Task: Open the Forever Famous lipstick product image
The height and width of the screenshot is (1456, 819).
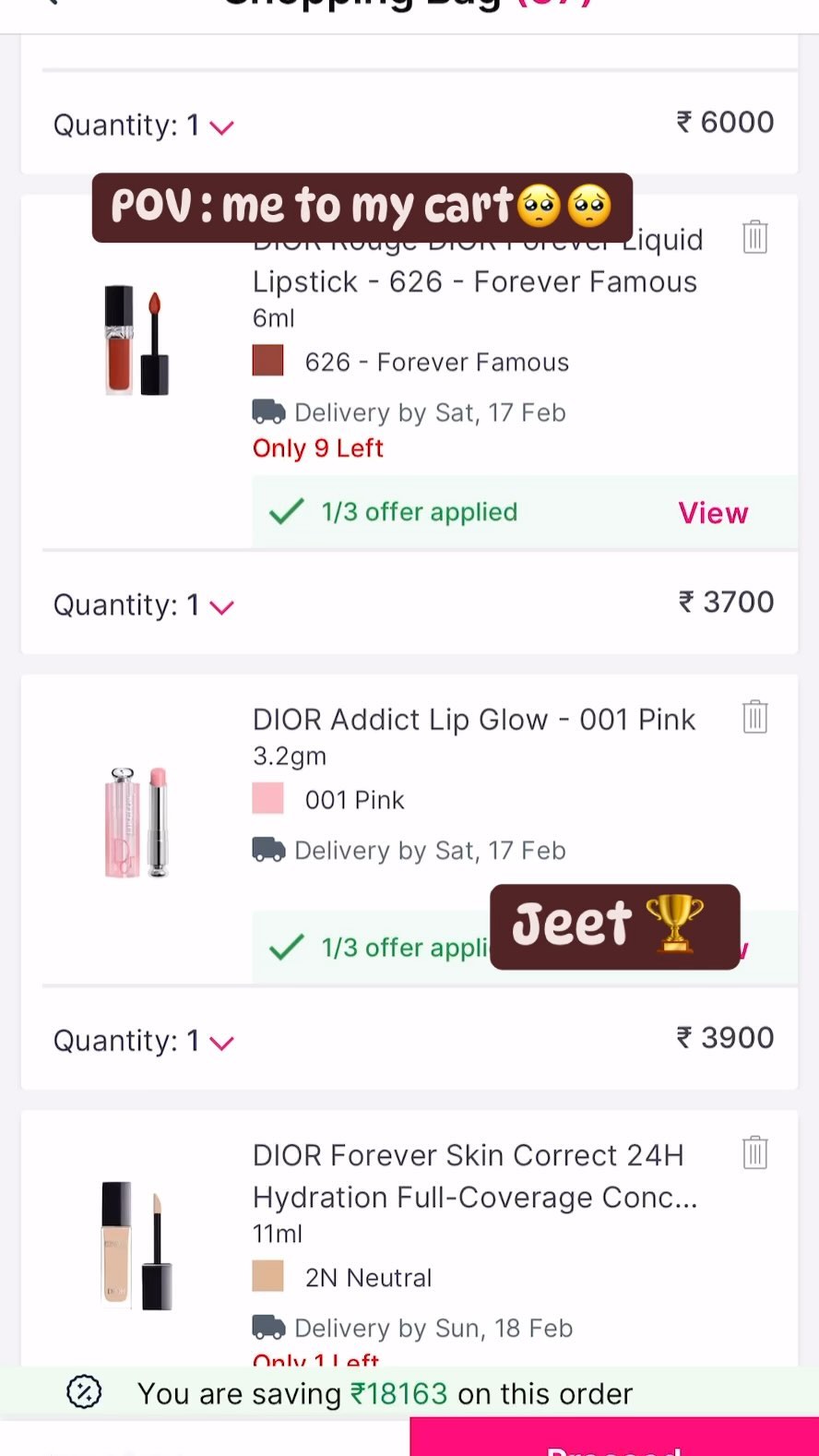Action: pyautogui.click(x=136, y=340)
